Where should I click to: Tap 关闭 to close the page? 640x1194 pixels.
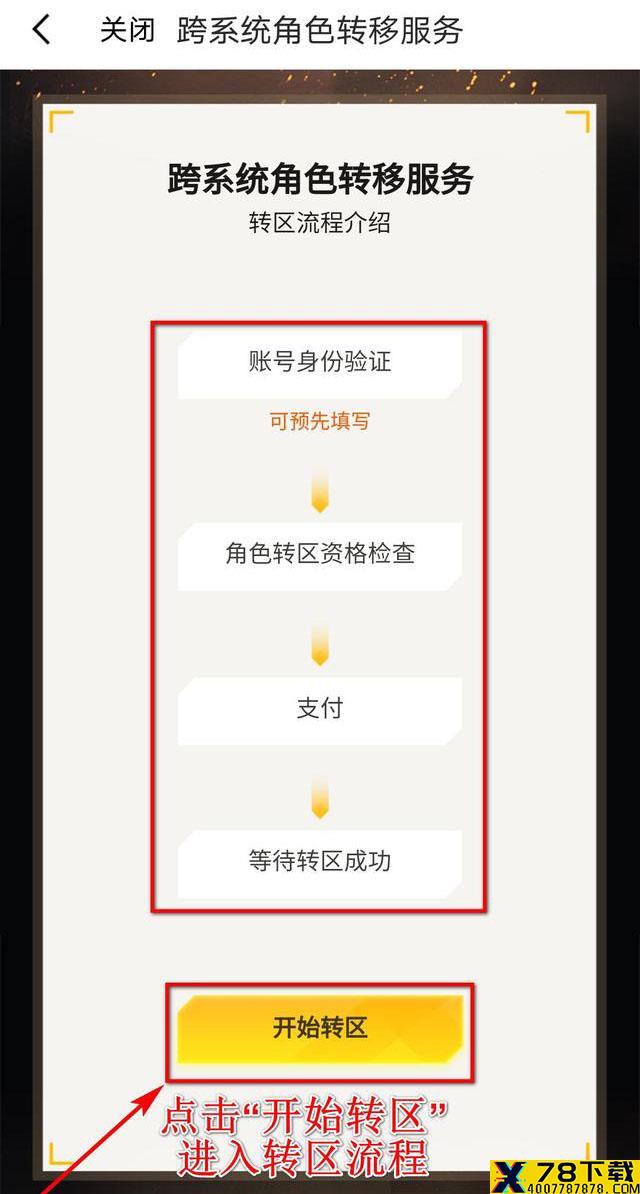(x=127, y=30)
